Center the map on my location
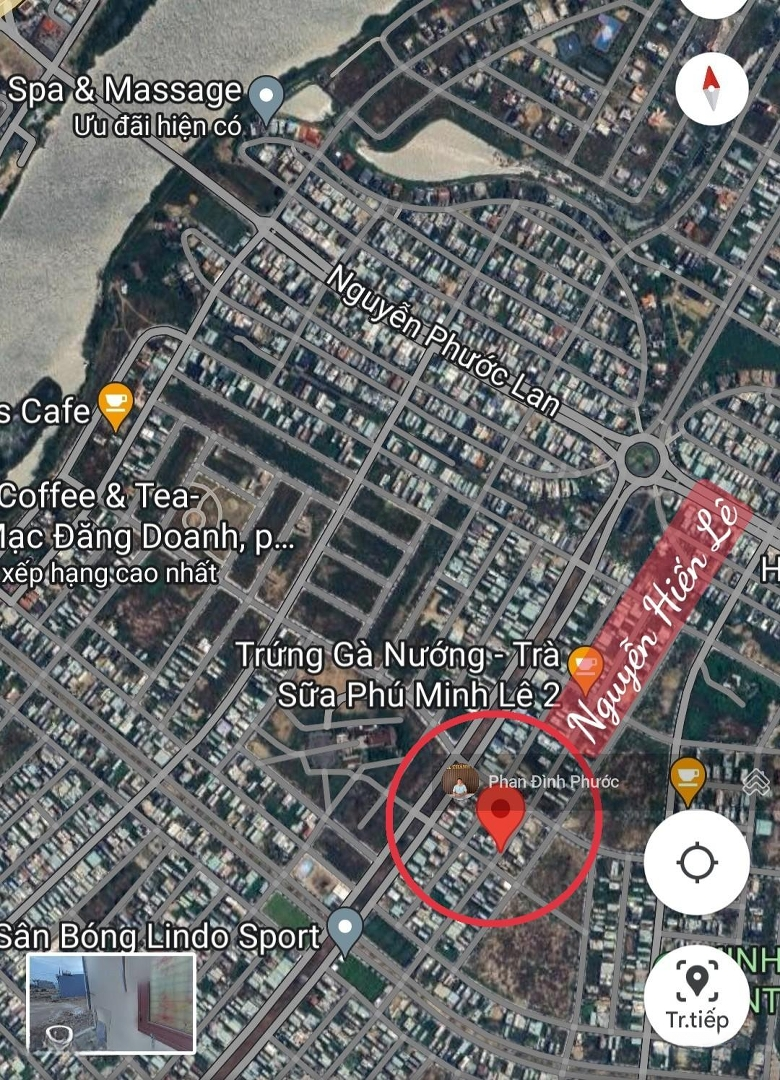Image resolution: width=780 pixels, height=1080 pixels. click(x=697, y=862)
